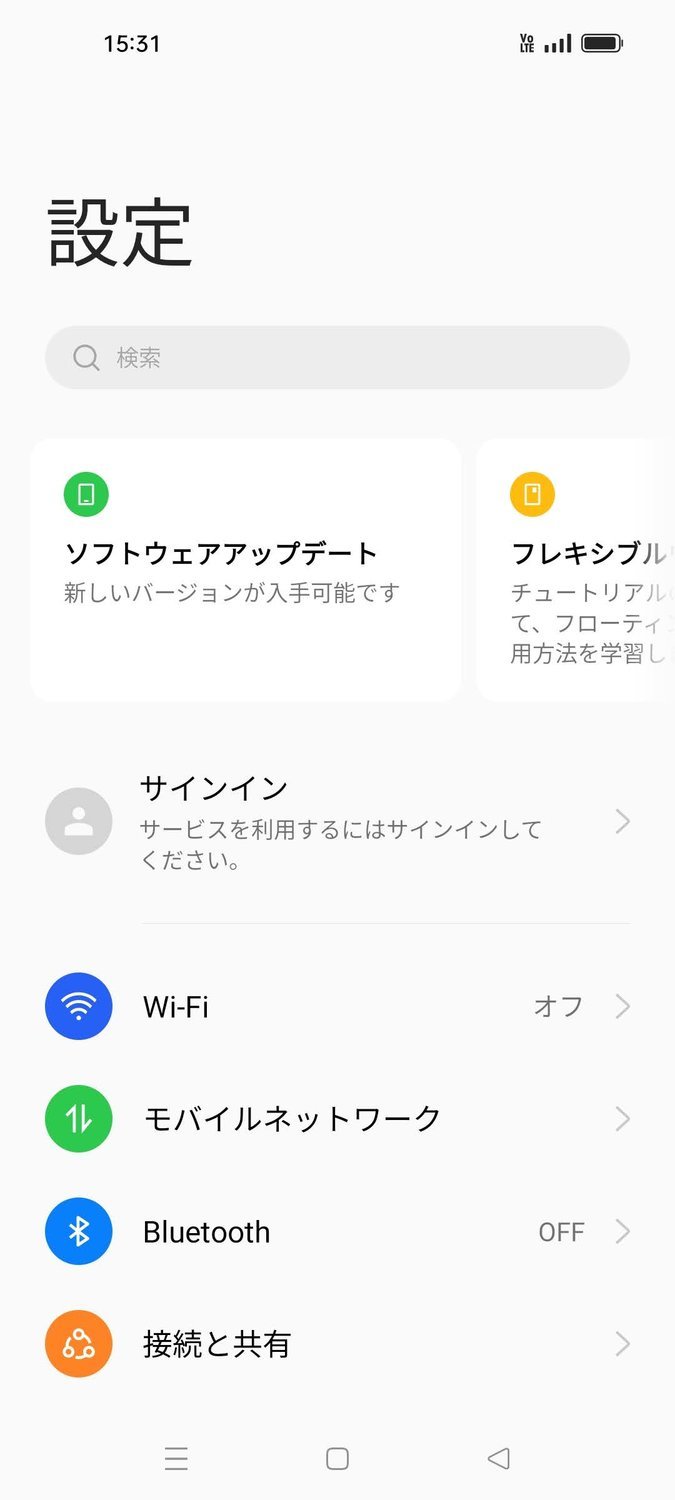Open the ソフトウェアアップデート card

pos(245,570)
